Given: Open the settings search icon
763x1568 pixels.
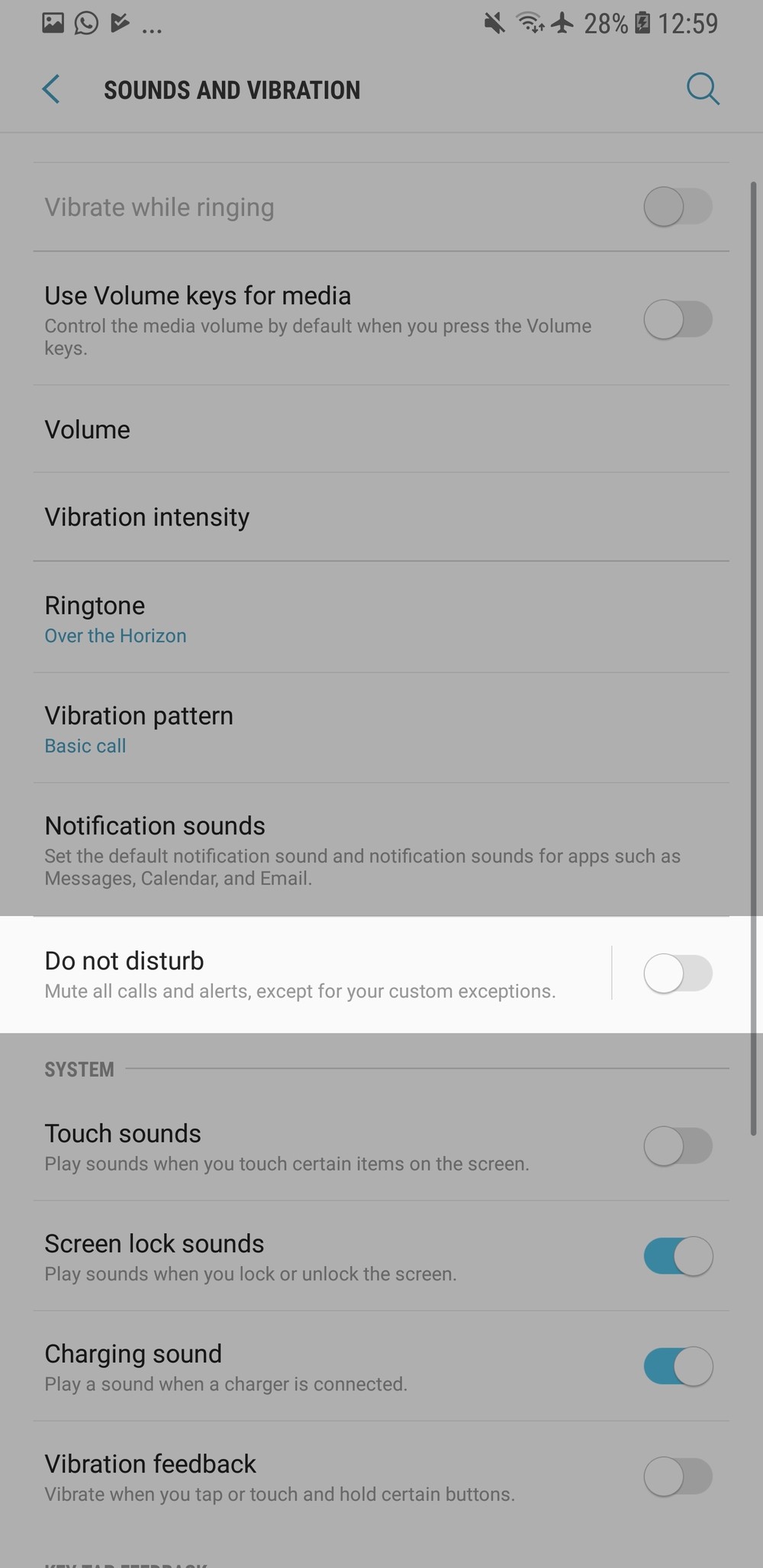Looking at the screenshot, I should coord(703,89).
